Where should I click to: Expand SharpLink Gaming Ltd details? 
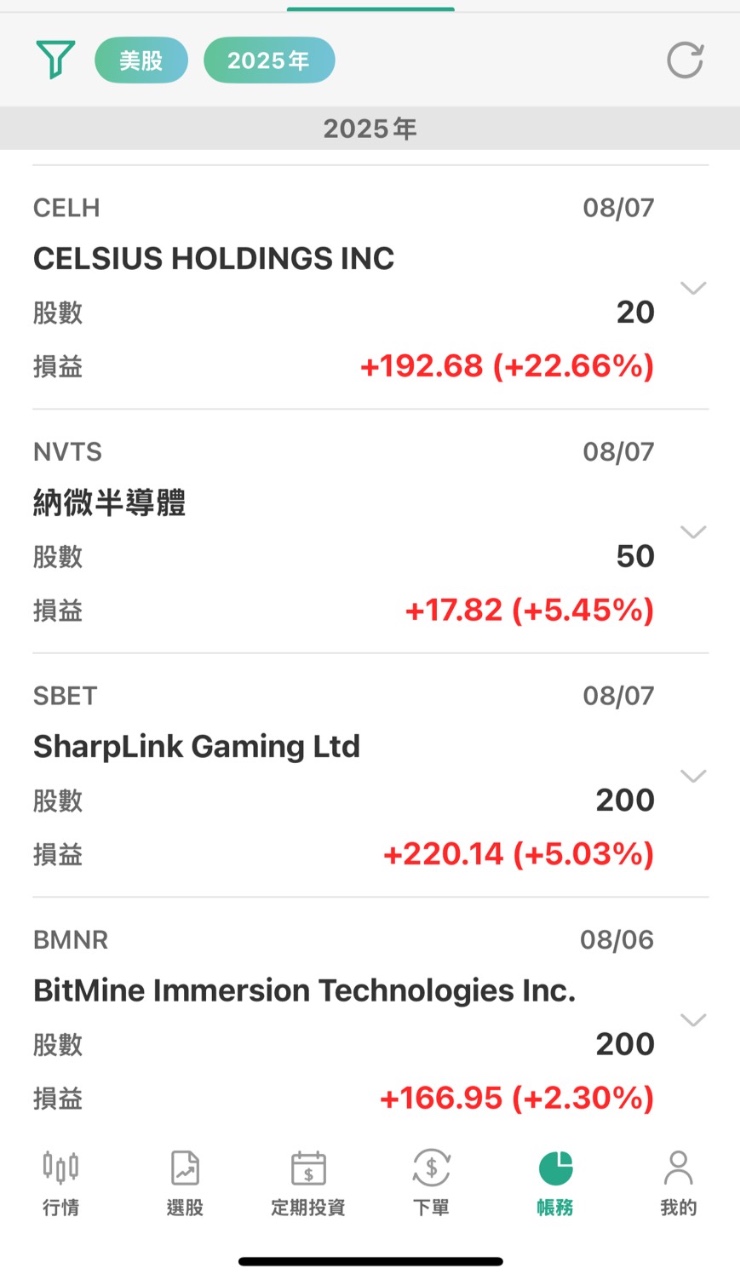coord(694,776)
